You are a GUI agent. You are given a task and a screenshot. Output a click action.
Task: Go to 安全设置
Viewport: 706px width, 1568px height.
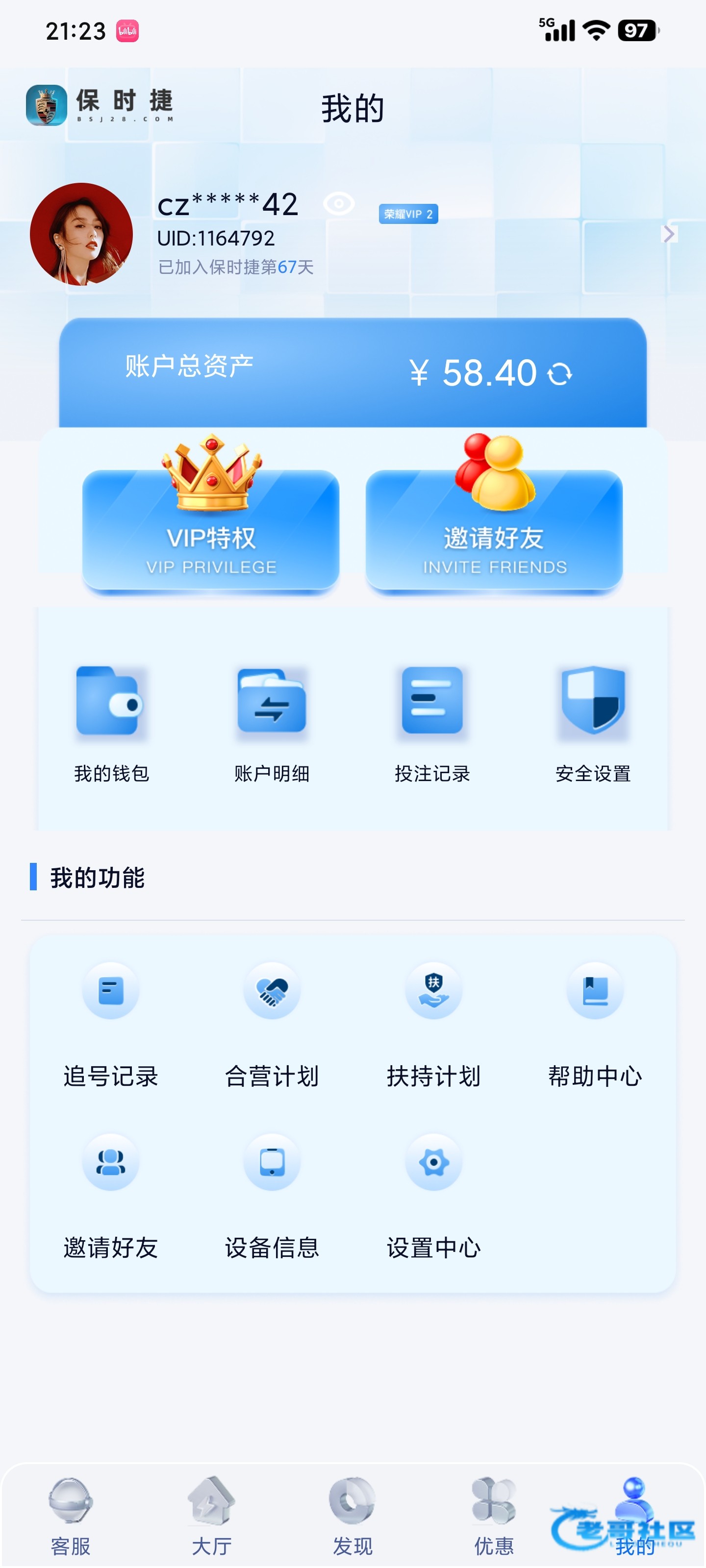593,724
